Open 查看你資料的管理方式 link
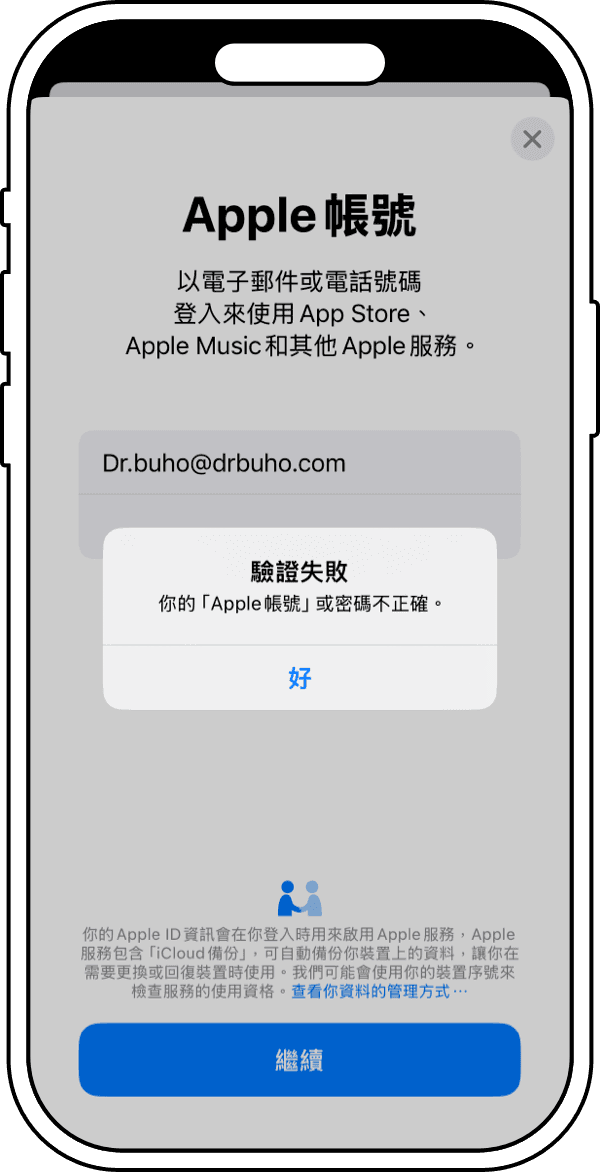The width and height of the screenshot is (600, 1172). [x=378, y=992]
